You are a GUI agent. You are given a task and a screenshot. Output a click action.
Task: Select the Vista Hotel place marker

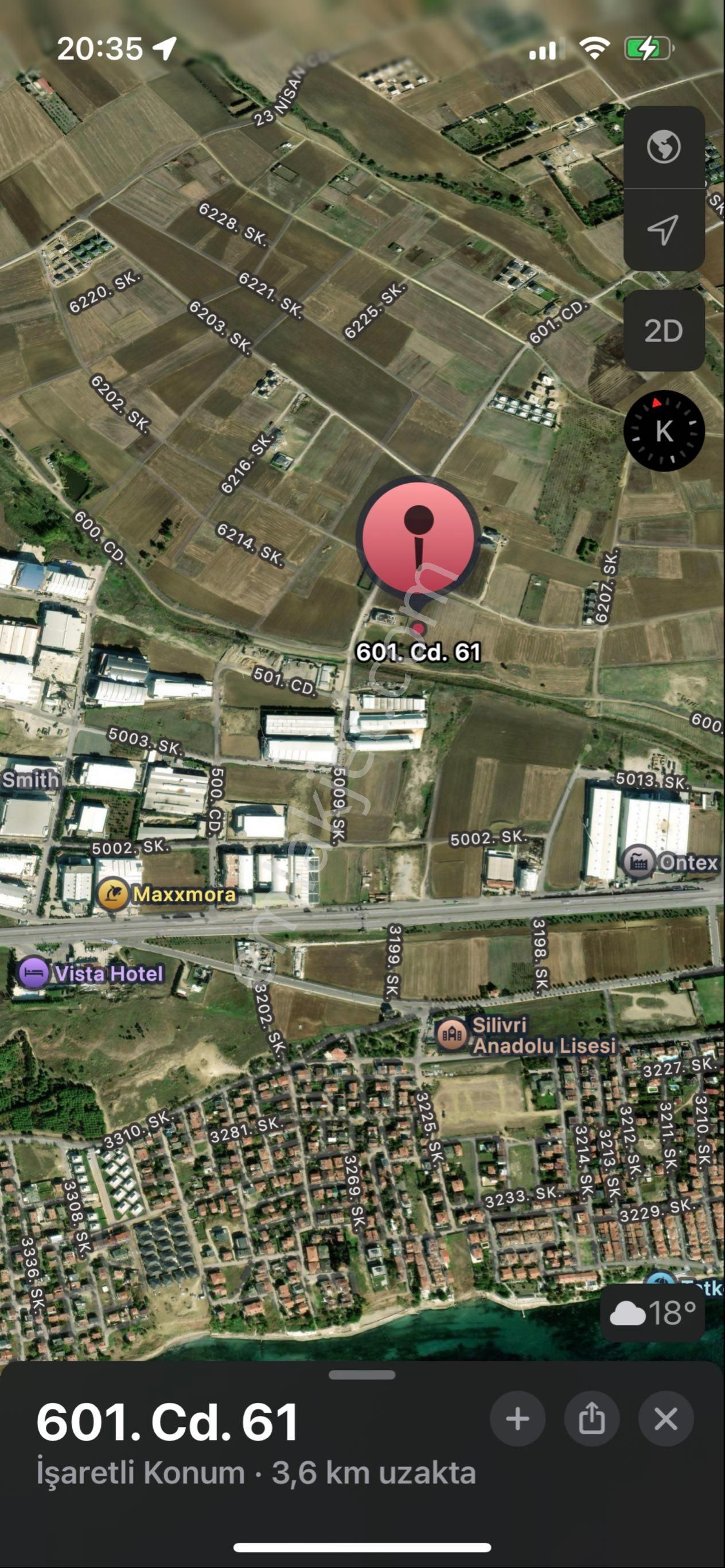point(34,973)
